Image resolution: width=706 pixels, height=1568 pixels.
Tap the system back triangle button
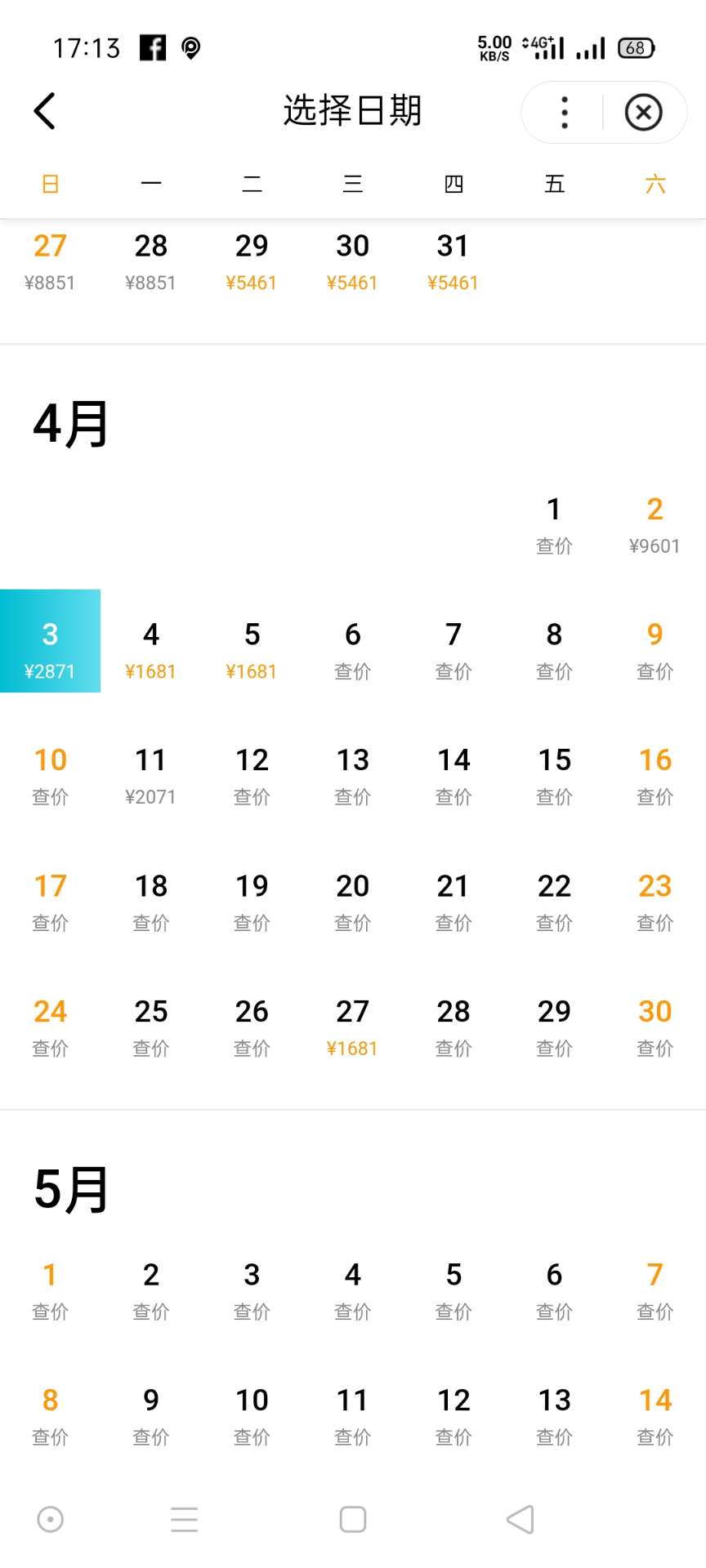click(x=521, y=1520)
